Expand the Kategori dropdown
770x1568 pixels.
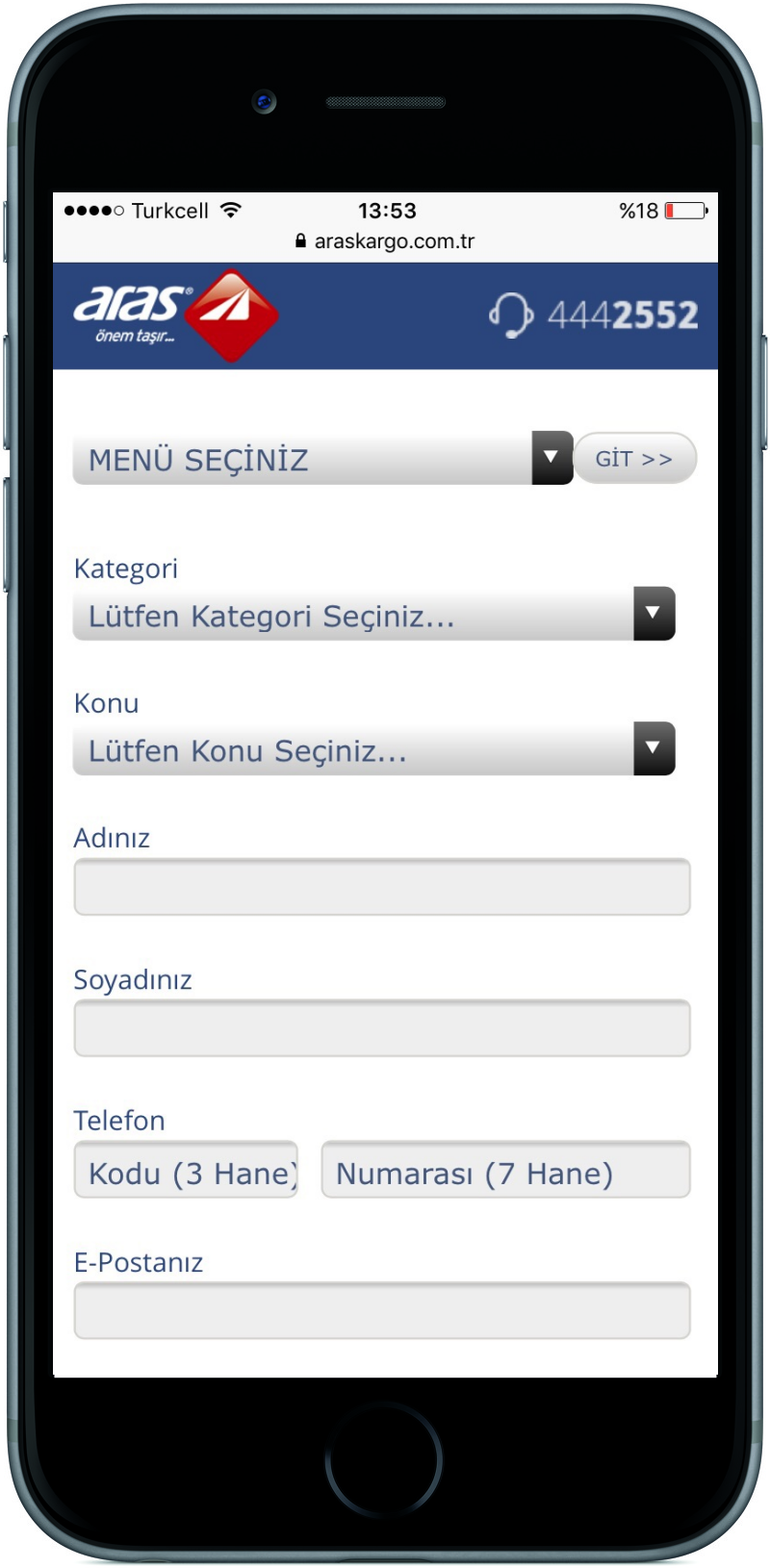pyautogui.click(x=374, y=614)
